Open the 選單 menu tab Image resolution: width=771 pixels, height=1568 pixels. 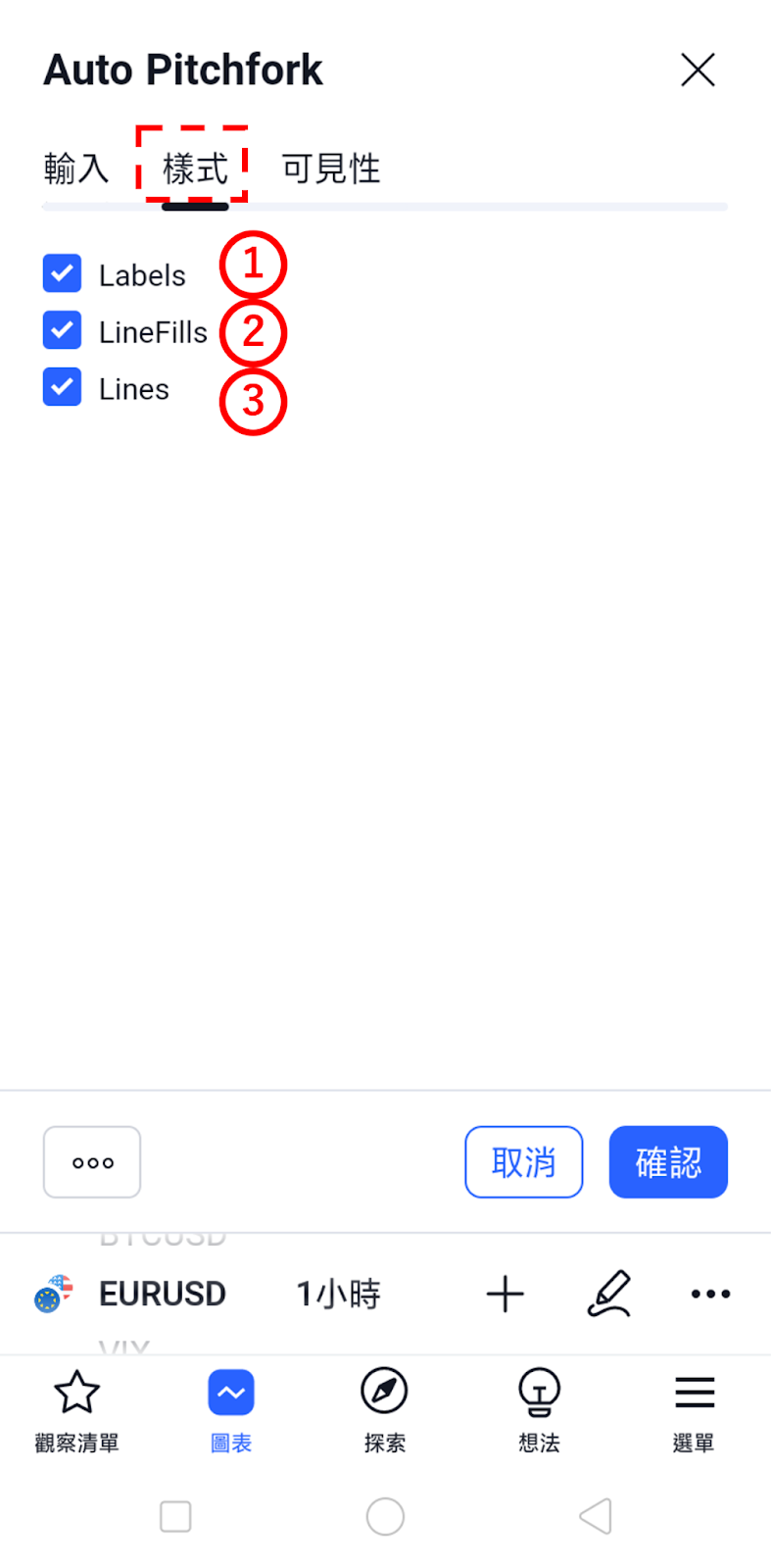(694, 1411)
